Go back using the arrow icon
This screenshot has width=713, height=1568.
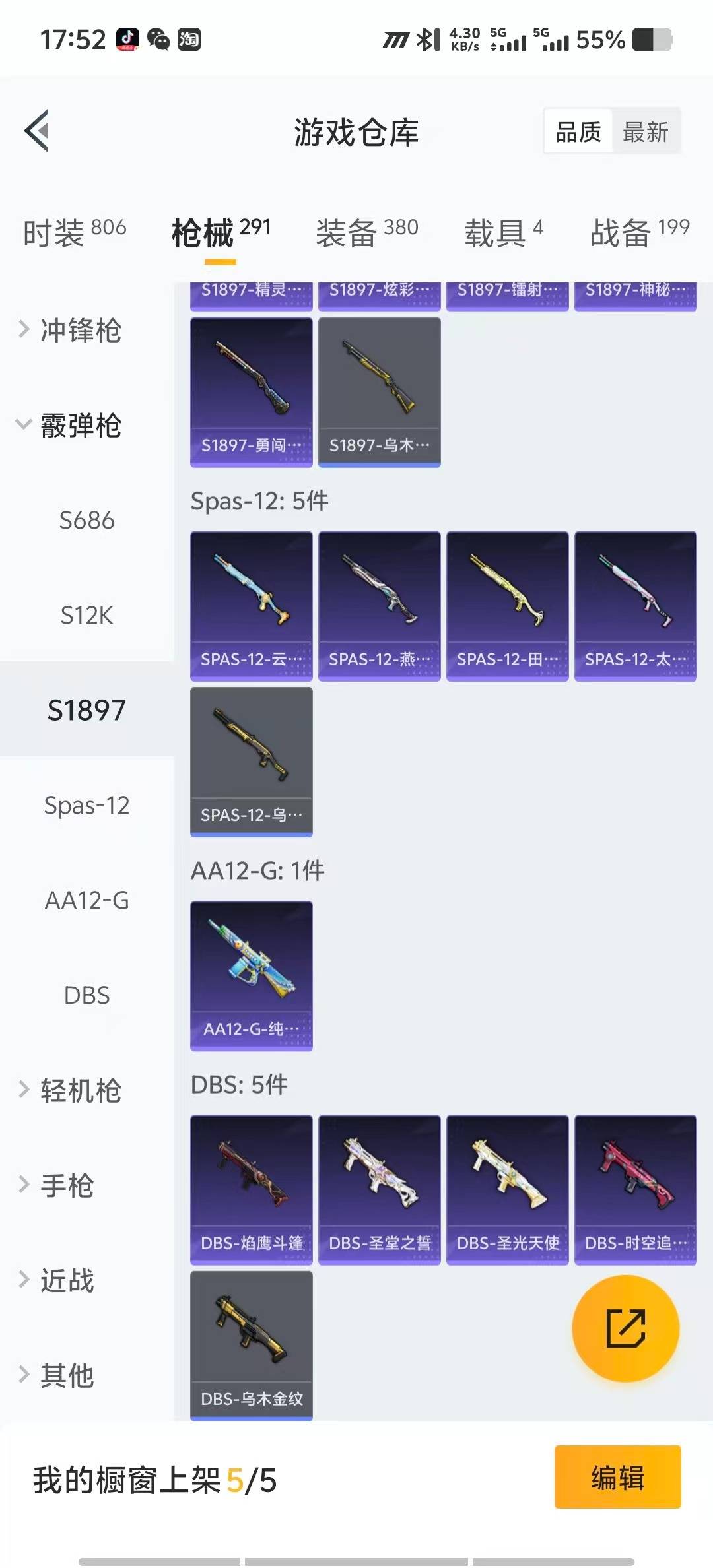[x=37, y=131]
